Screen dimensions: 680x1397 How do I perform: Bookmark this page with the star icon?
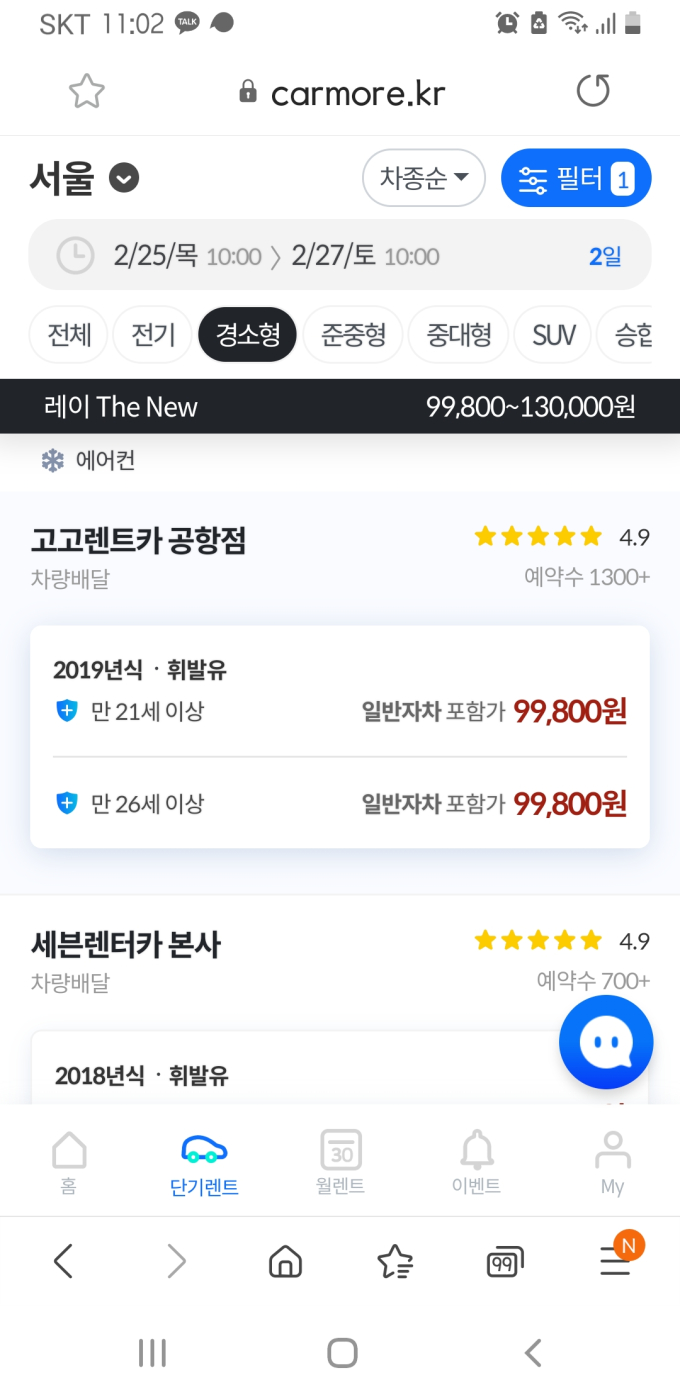87,92
